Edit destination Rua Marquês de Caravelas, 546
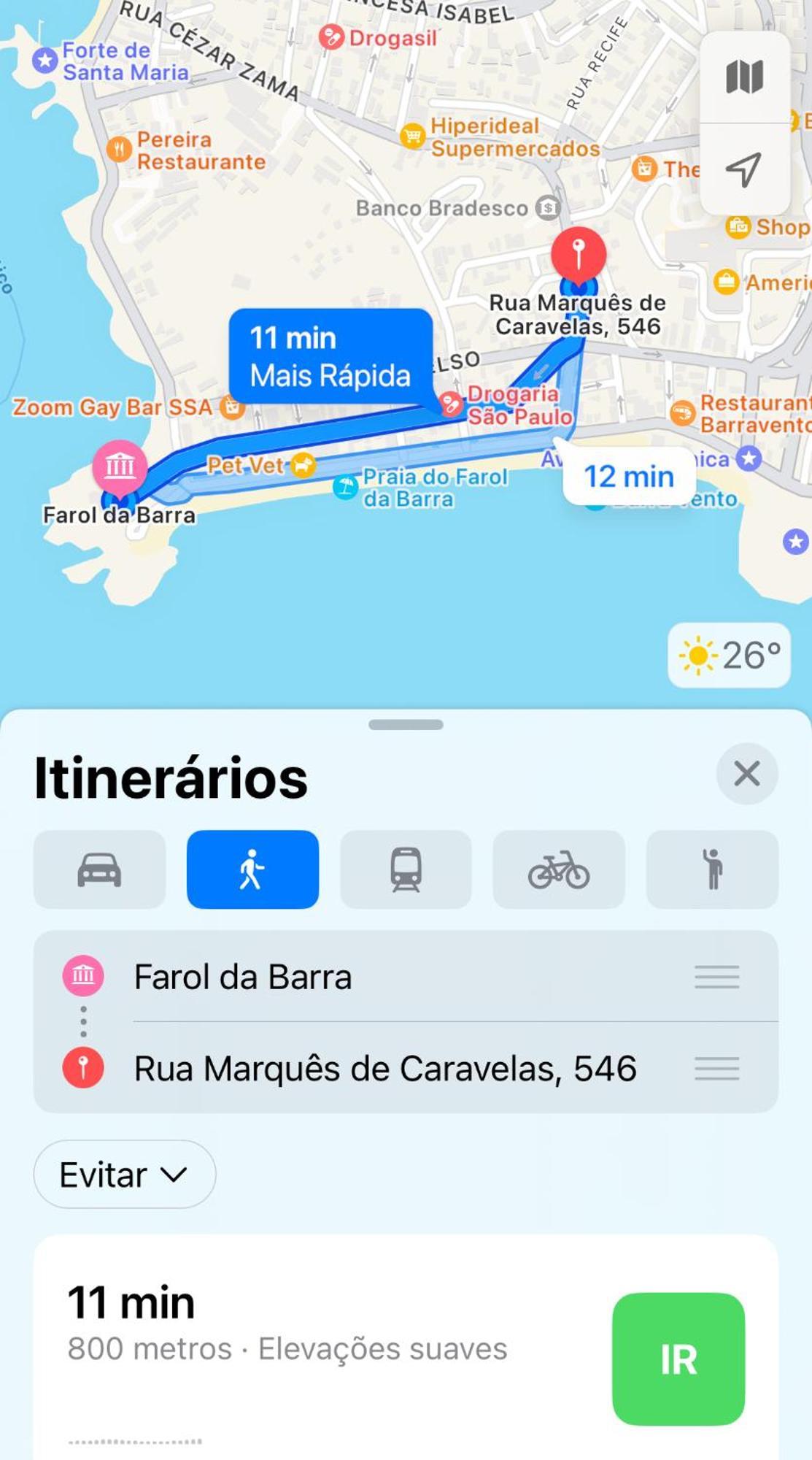 click(x=385, y=1069)
